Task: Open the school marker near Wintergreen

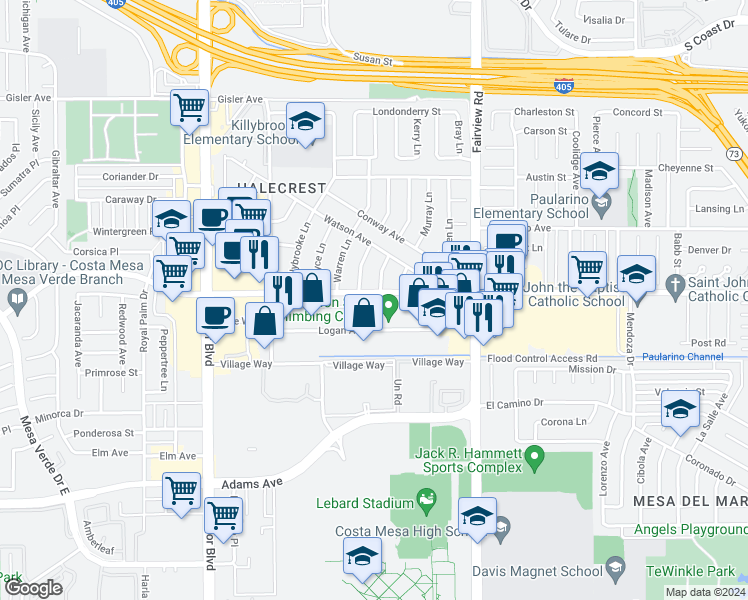Action: pos(171,220)
